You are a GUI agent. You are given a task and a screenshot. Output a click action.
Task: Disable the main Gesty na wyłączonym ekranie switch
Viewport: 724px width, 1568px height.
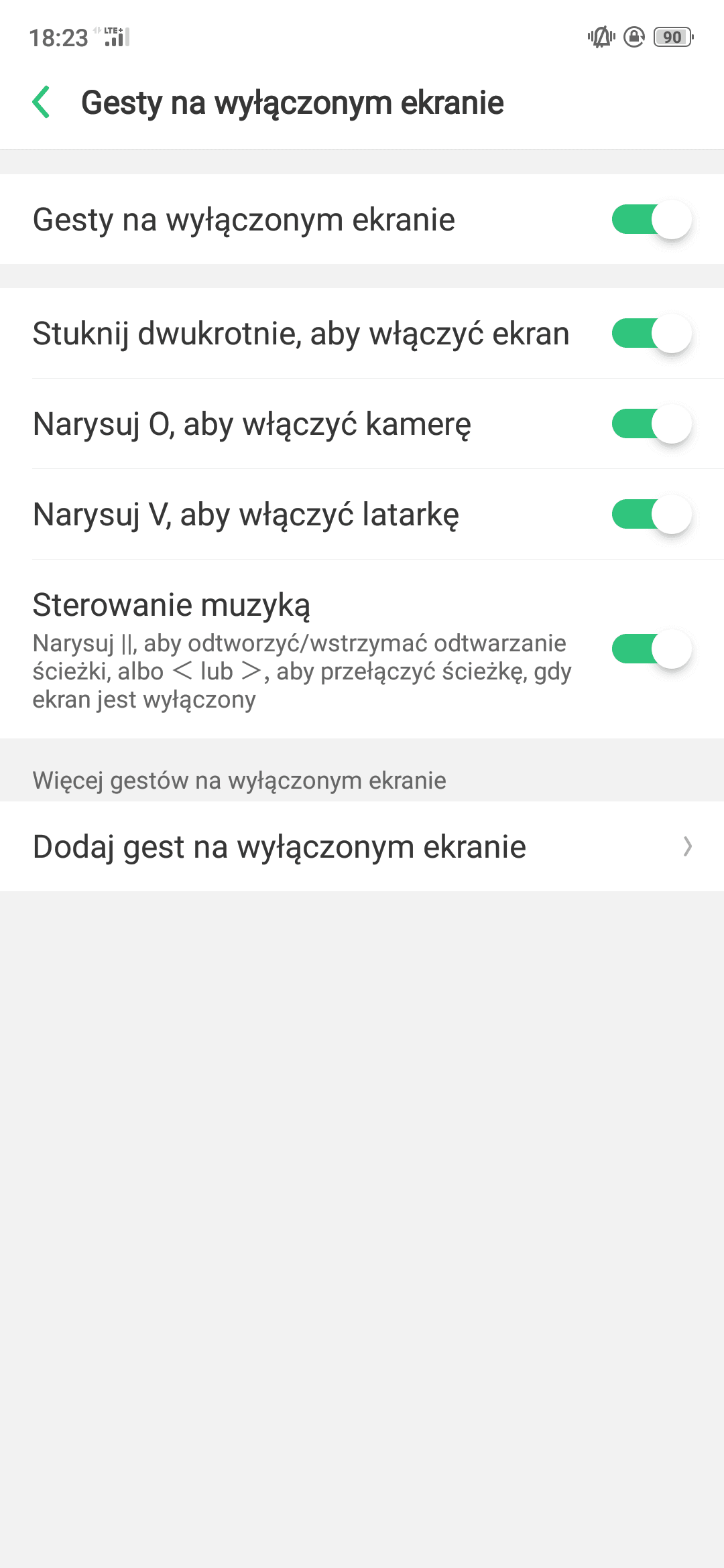[x=652, y=220]
